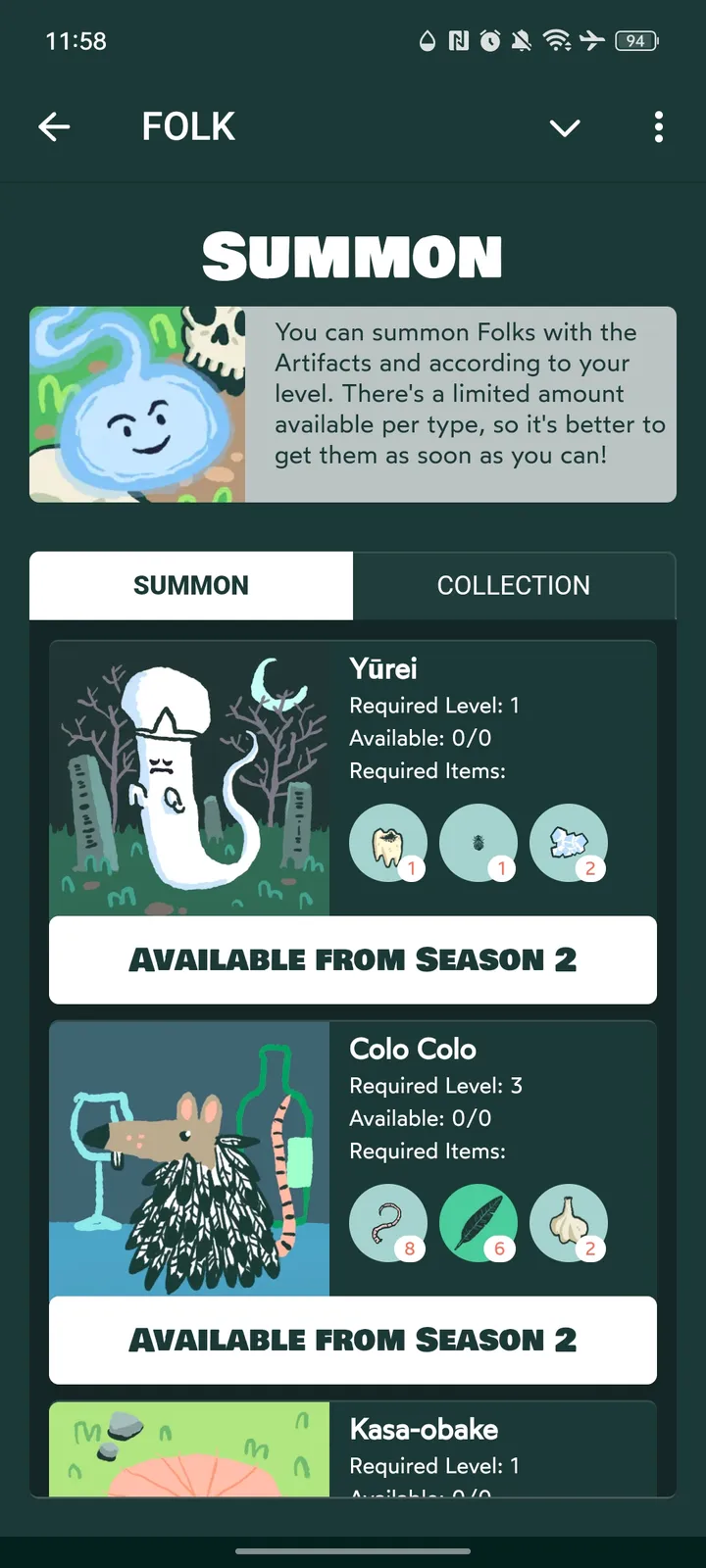This screenshot has width=706, height=1568.
Task: Go back using the arrow icon
Action: [54, 126]
